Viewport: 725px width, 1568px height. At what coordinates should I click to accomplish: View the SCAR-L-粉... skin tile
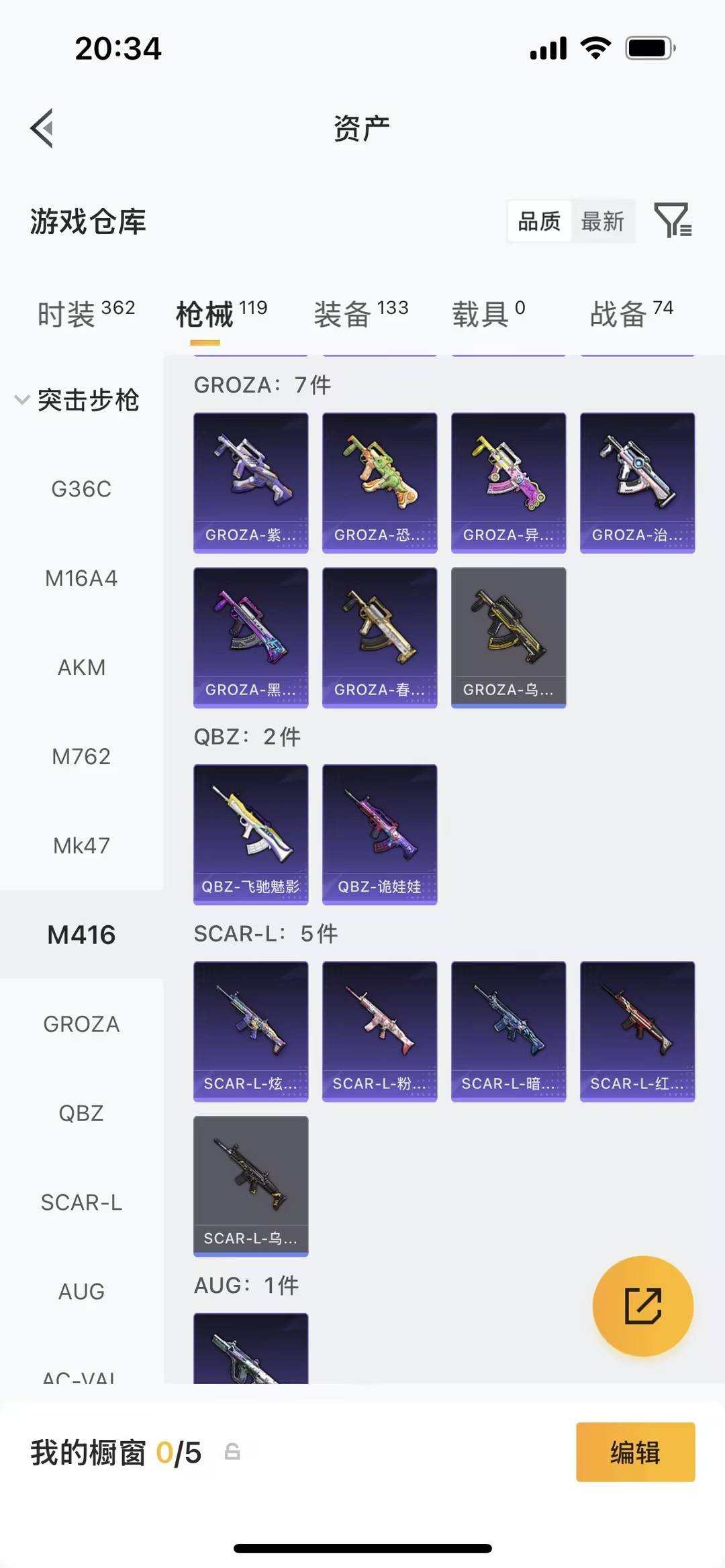pyautogui.click(x=379, y=1031)
